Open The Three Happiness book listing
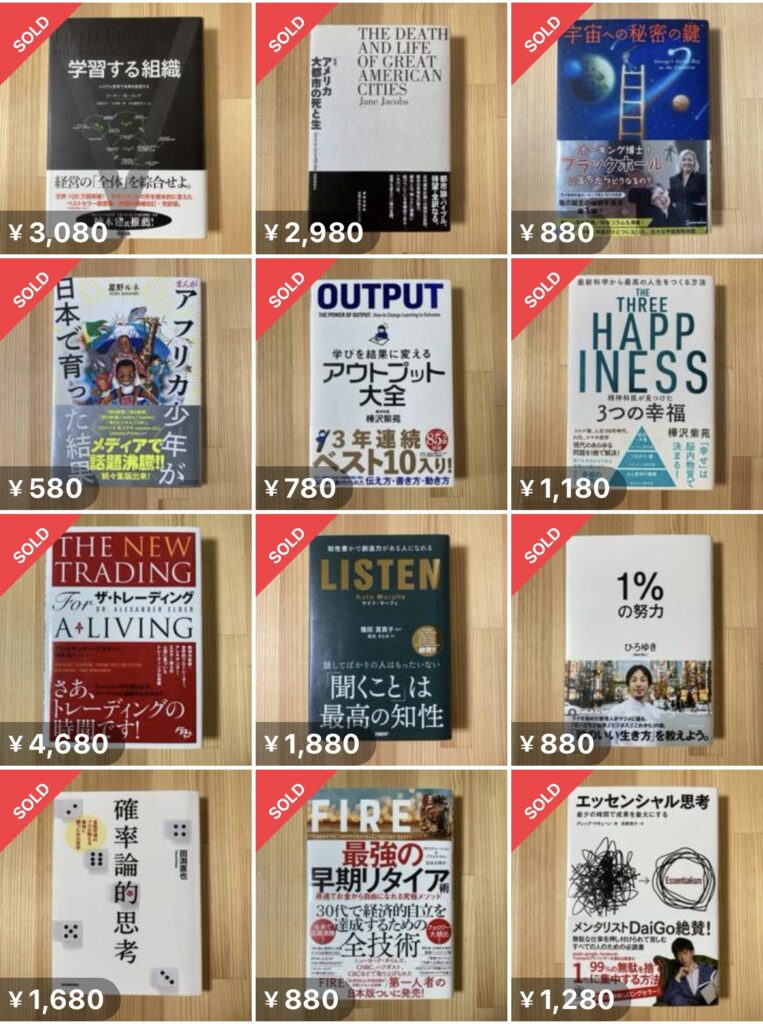The width and height of the screenshot is (763, 1024). pyautogui.click(x=636, y=382)
